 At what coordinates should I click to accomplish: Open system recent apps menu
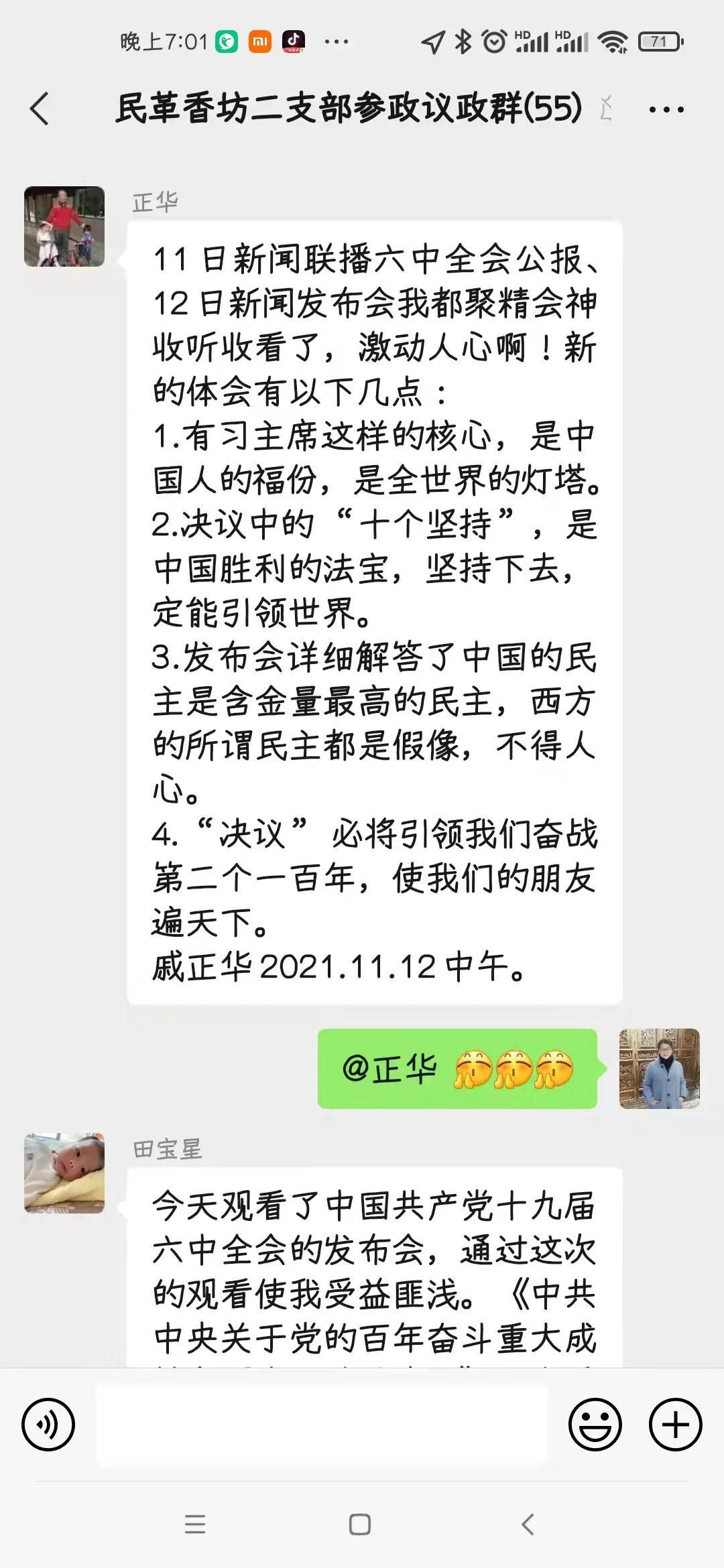(x=195, y=1525)
